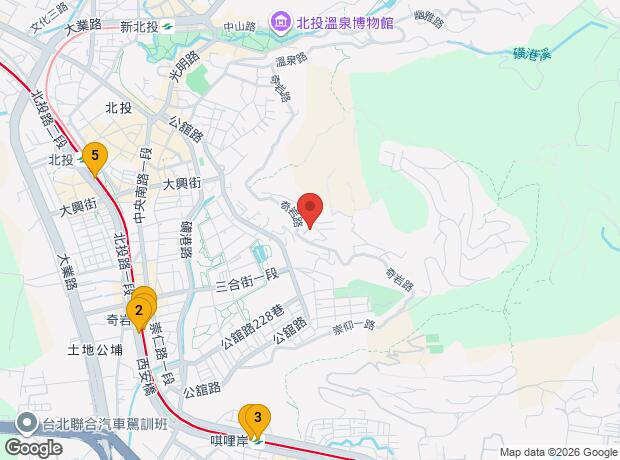The image size is (620, 460).
Task: Open the orange marker numbered 3
Action: [258, 420]
